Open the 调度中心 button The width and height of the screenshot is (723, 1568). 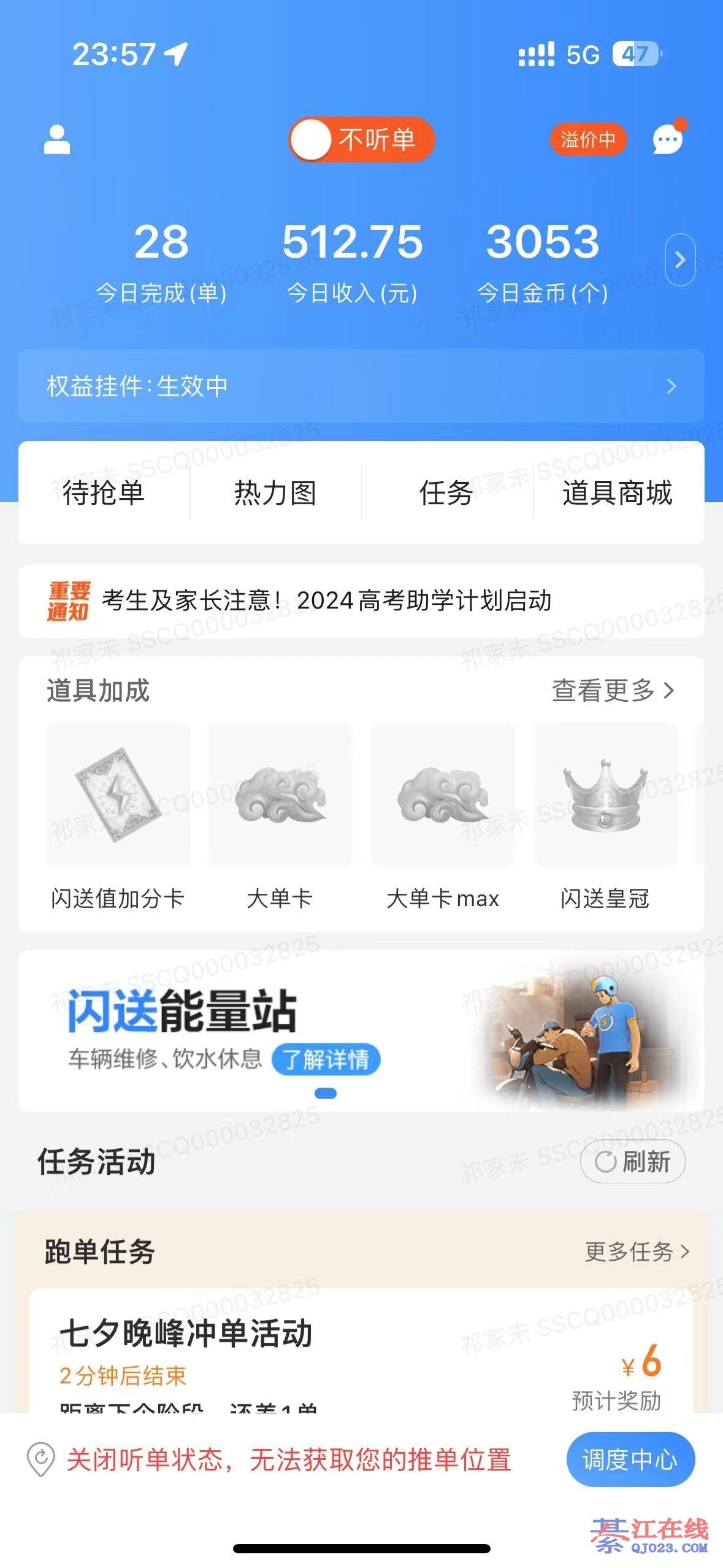pyautogui.click(x=630, y=1459)
